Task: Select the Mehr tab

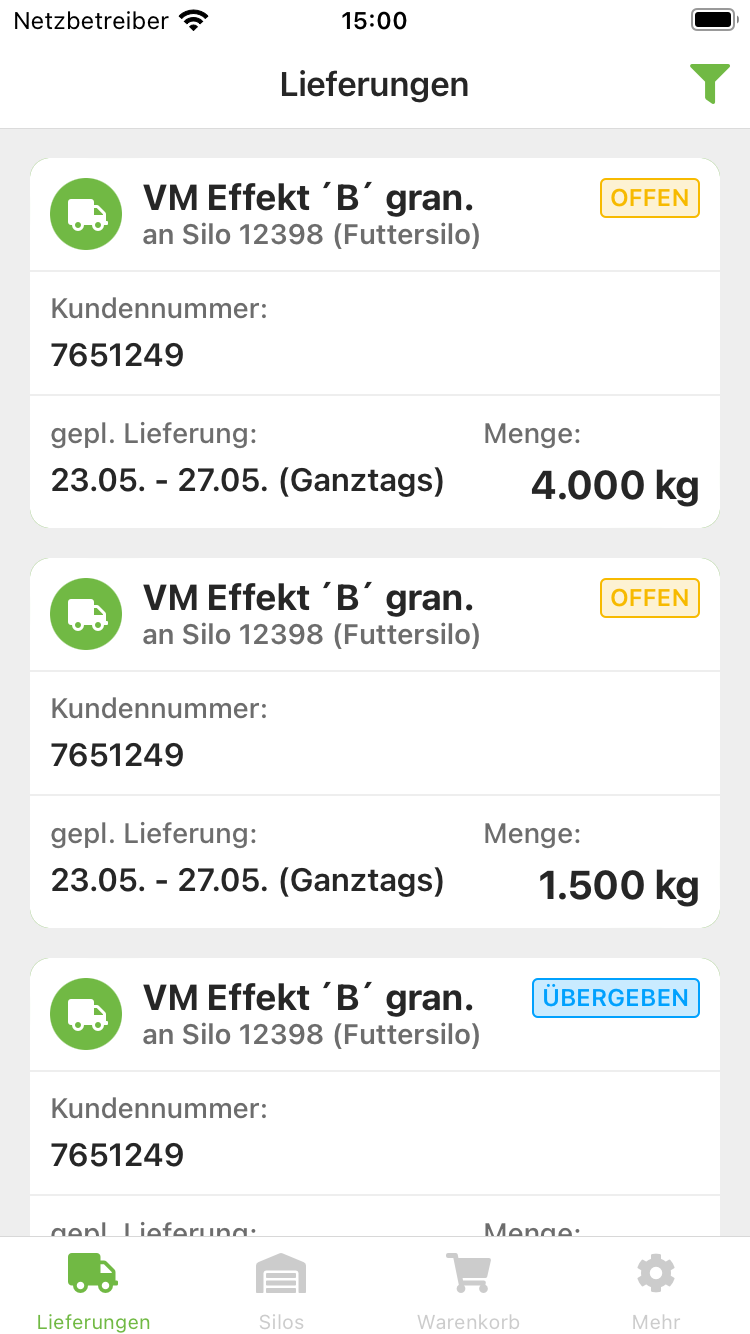Action: [656, 1290]
